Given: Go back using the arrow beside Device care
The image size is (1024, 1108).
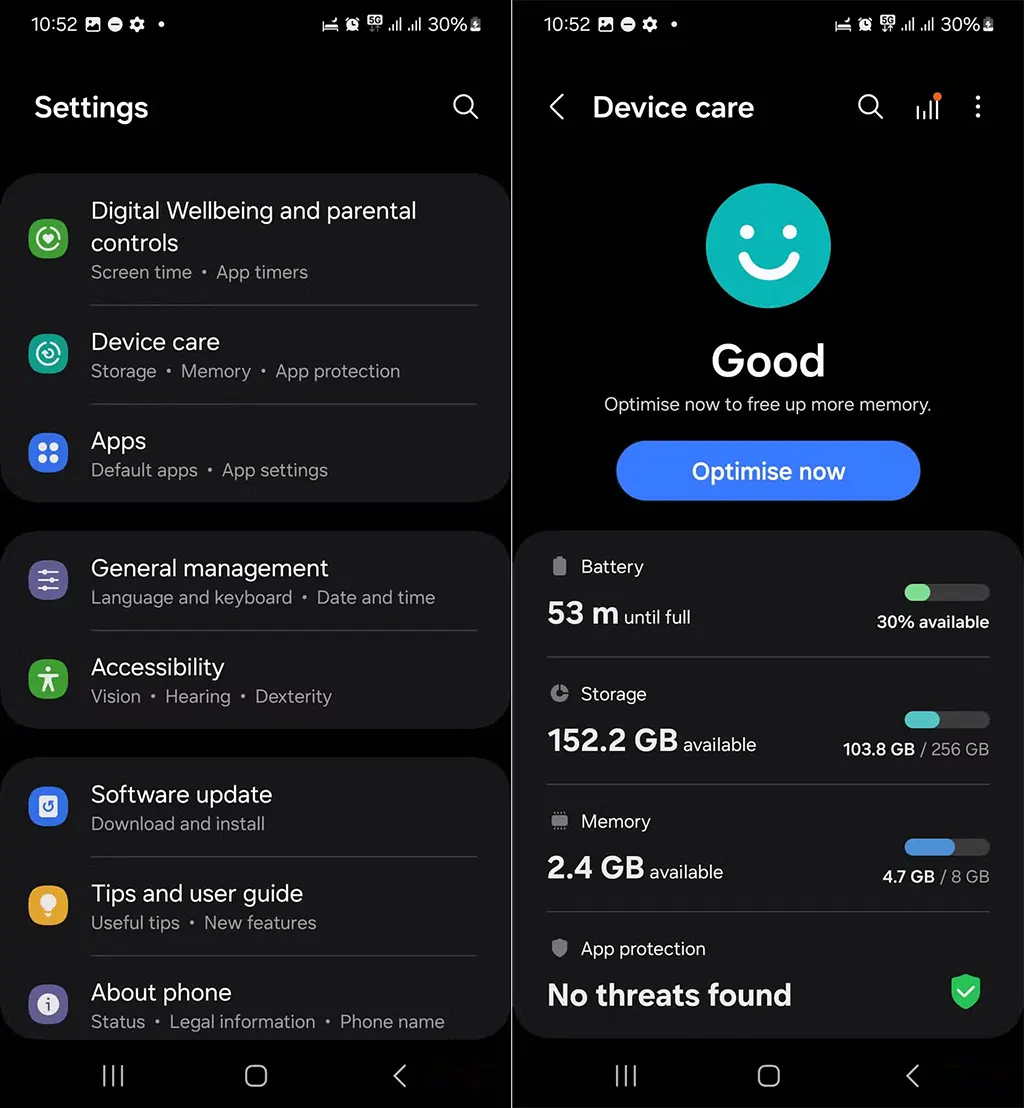Looking at the screenshot, I should coord(558,107).
